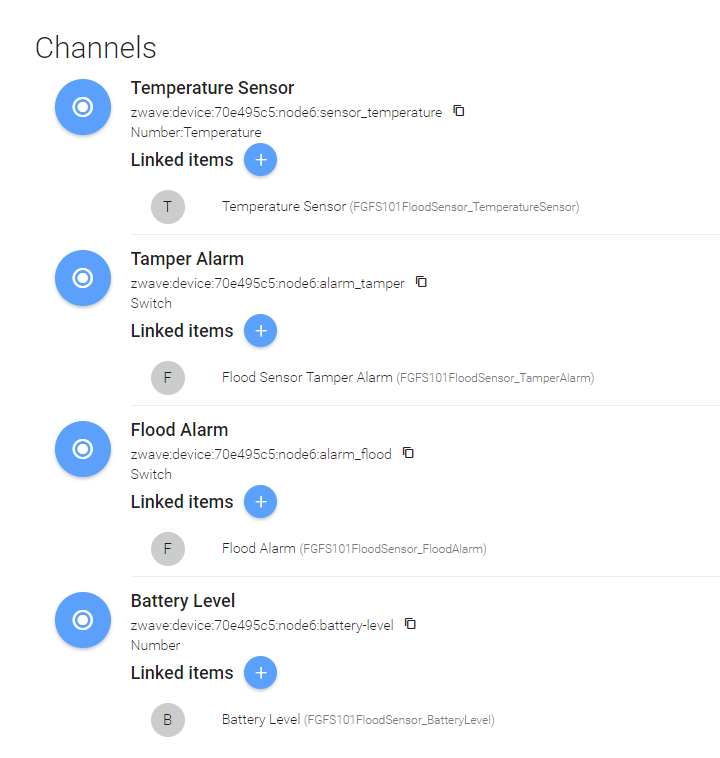Copy the alarm_tamper channel ID
The width and height of the screenshot is (720, 758).
tap(422, 282)
